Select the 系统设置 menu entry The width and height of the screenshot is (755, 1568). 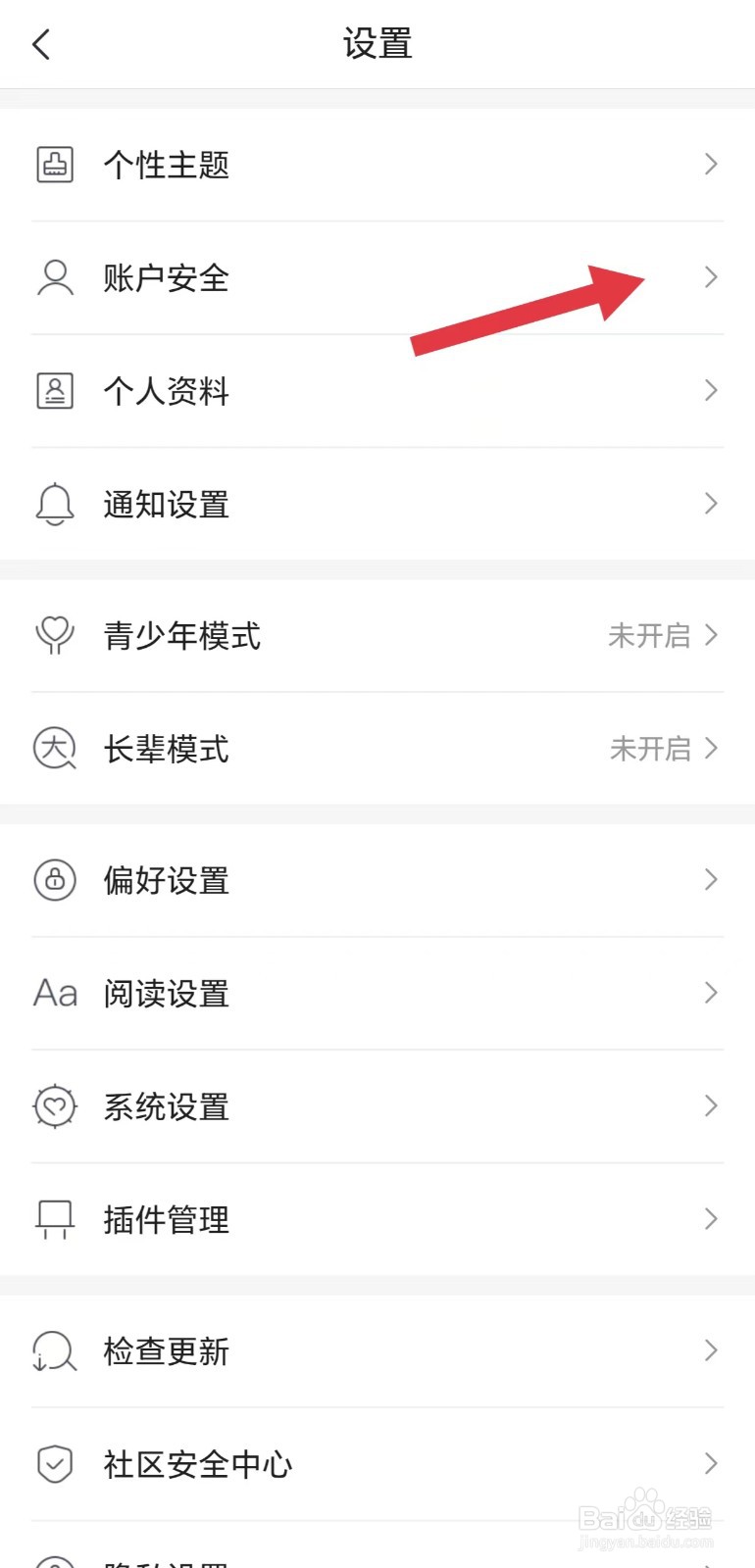167,1106
